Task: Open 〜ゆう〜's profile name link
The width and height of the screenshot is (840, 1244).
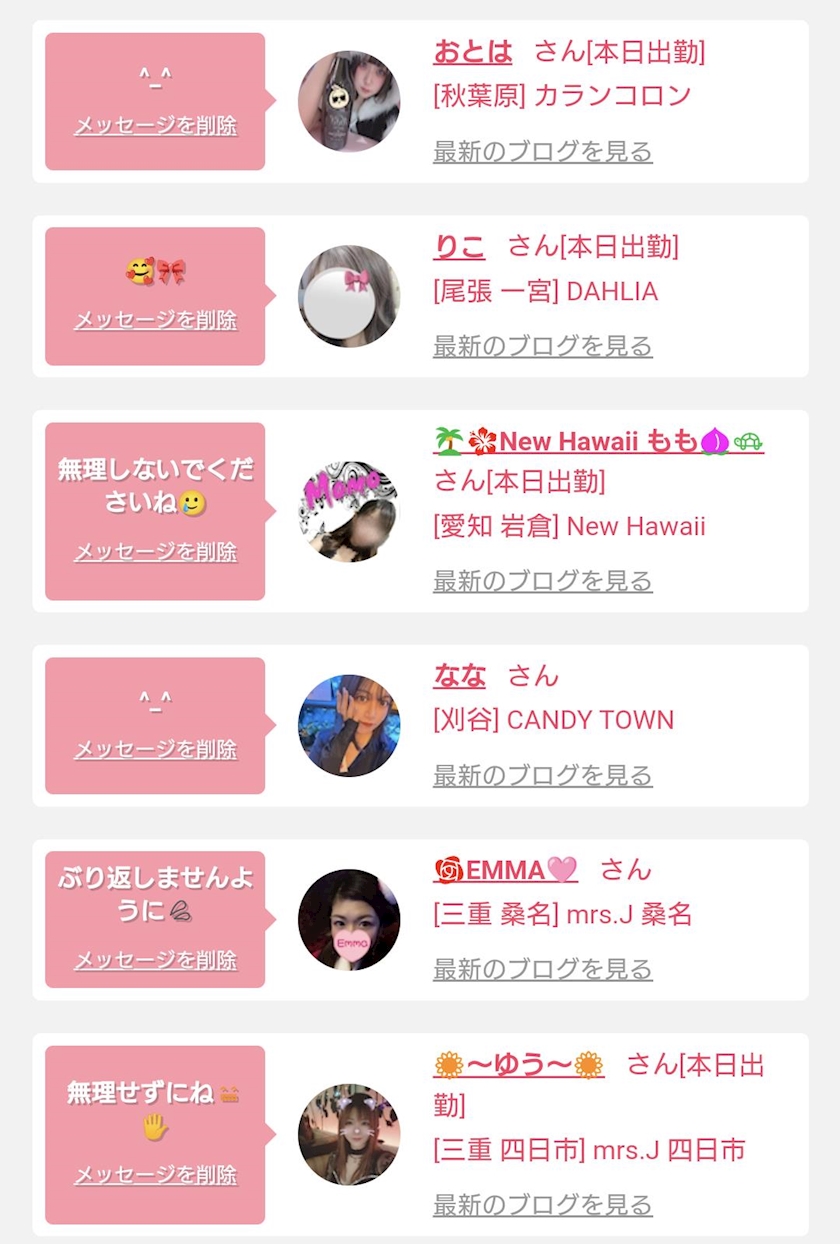Action: tap(519, 1065)
